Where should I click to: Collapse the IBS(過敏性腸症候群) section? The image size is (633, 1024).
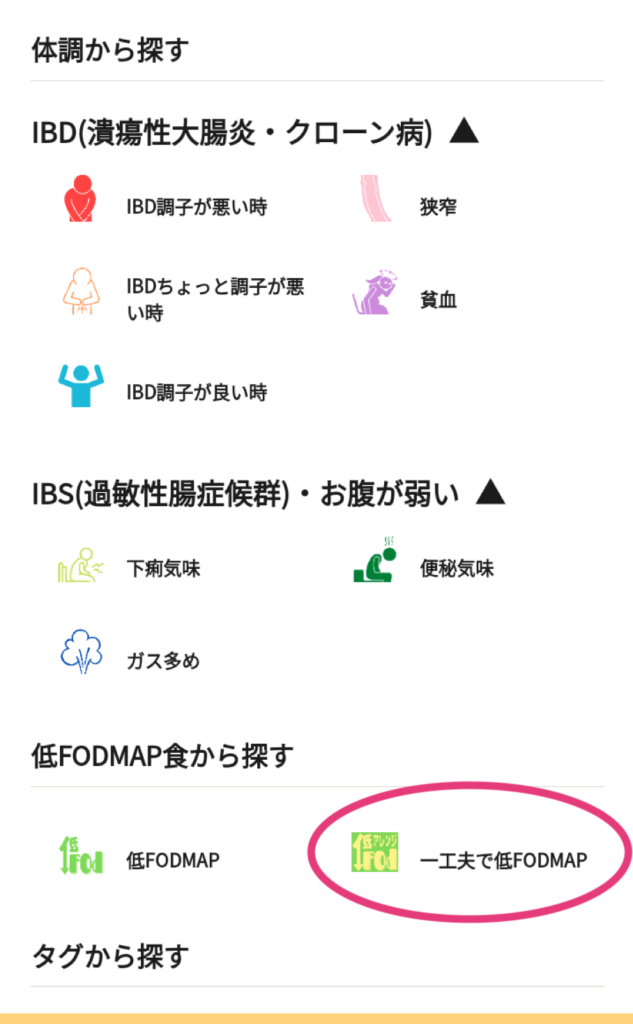(x=490, y=493)
